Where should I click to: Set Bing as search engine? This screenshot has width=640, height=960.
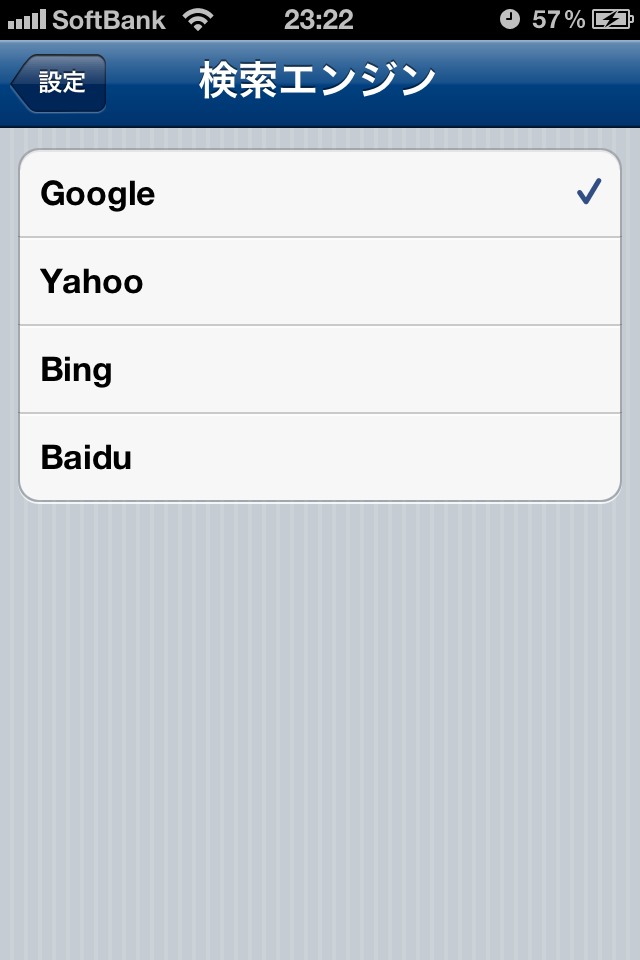pos(320,370)
